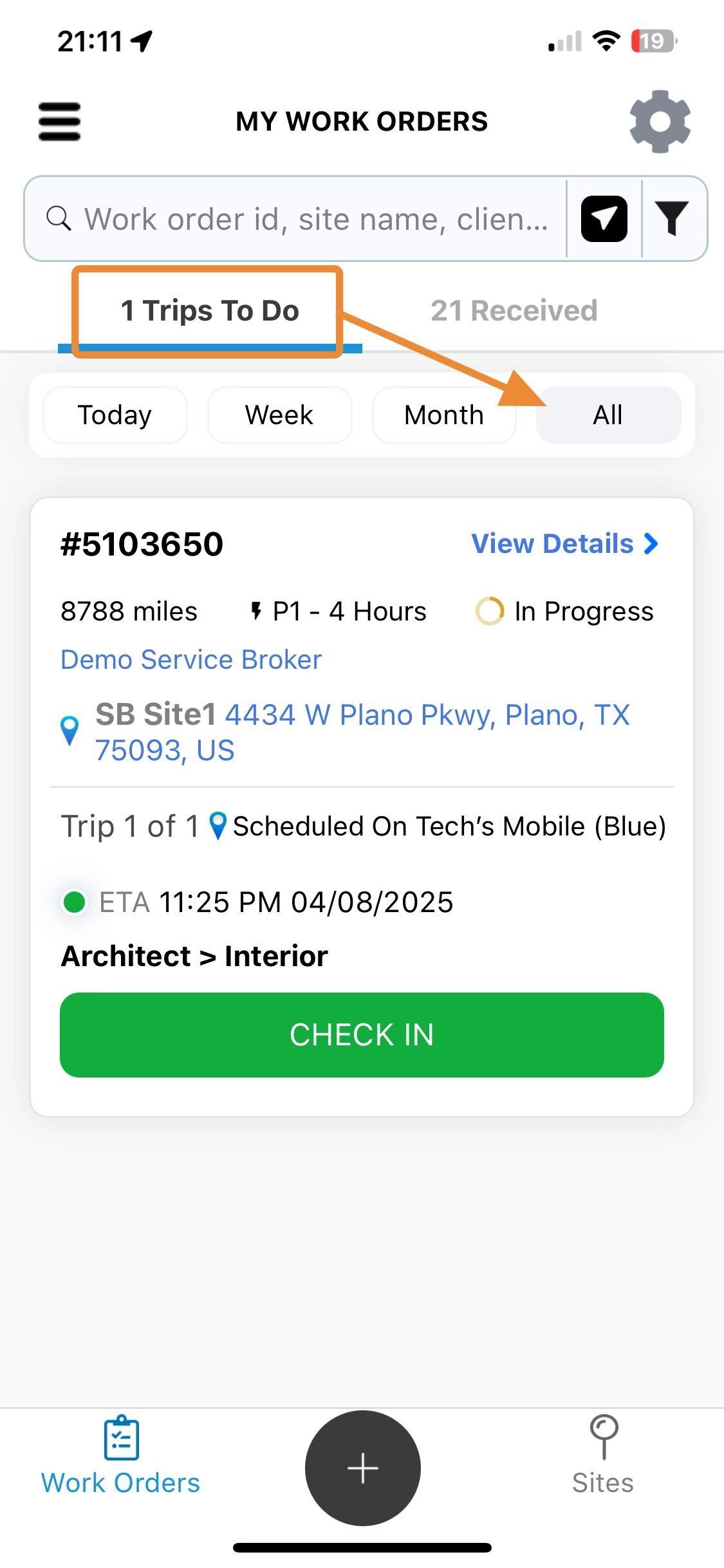The height and width of the screenshot is (1568, 724).
Task: Open the filter funnel icon
Action: 672,219
